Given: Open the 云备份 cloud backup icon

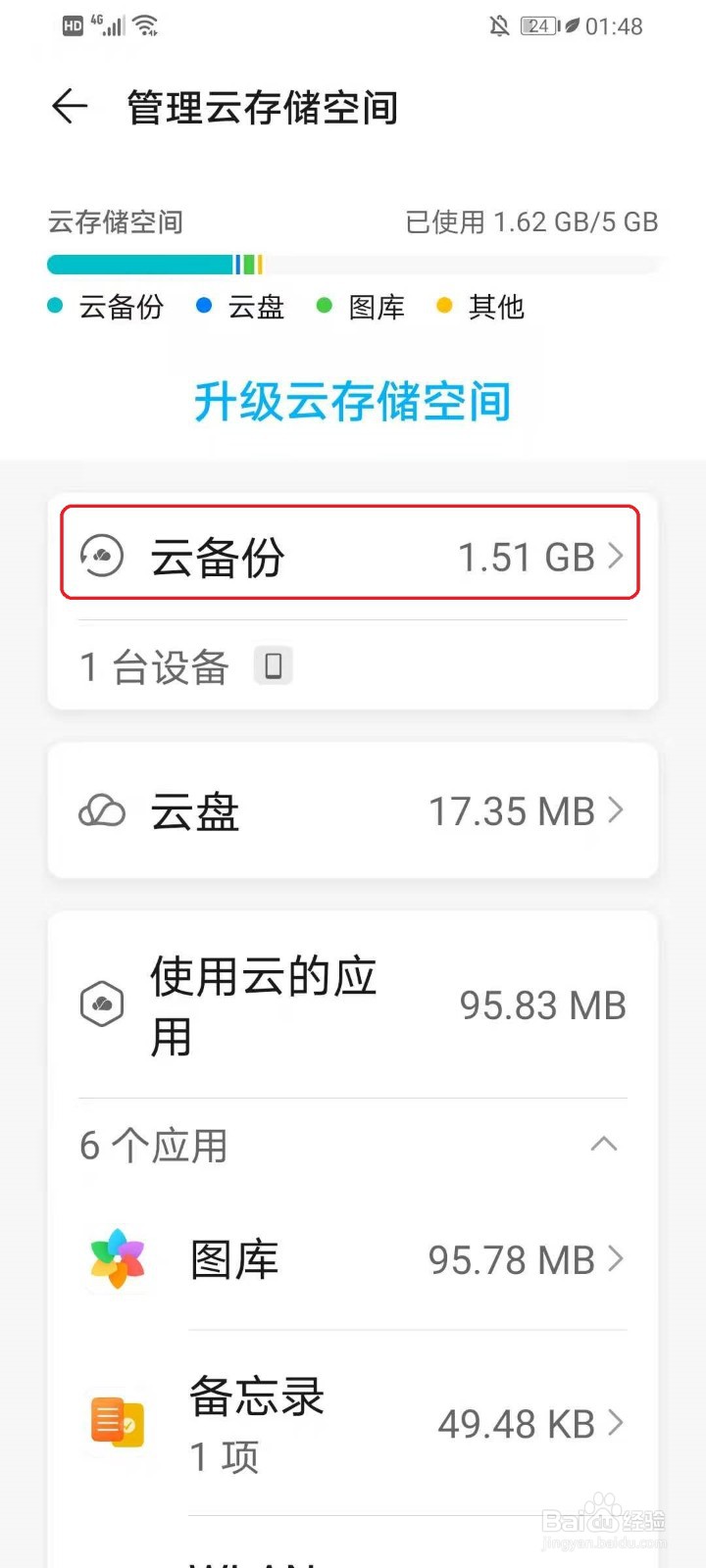Looking at the screenshot, I should coord(102,555).
